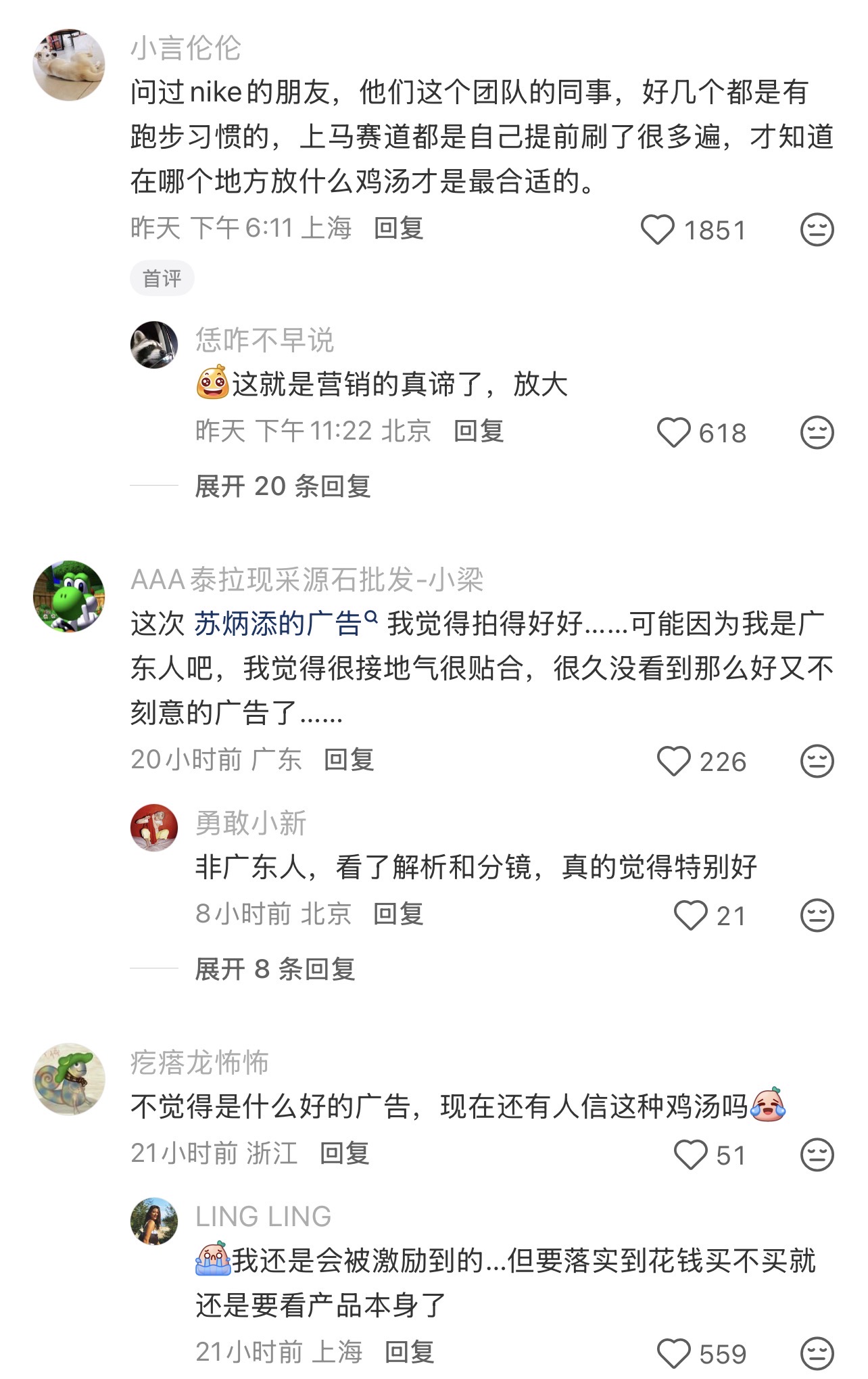Like 恁咋不早说's reply with 618 likes
The width and height of the screenshot is (868, 1379).
(673, 432)
